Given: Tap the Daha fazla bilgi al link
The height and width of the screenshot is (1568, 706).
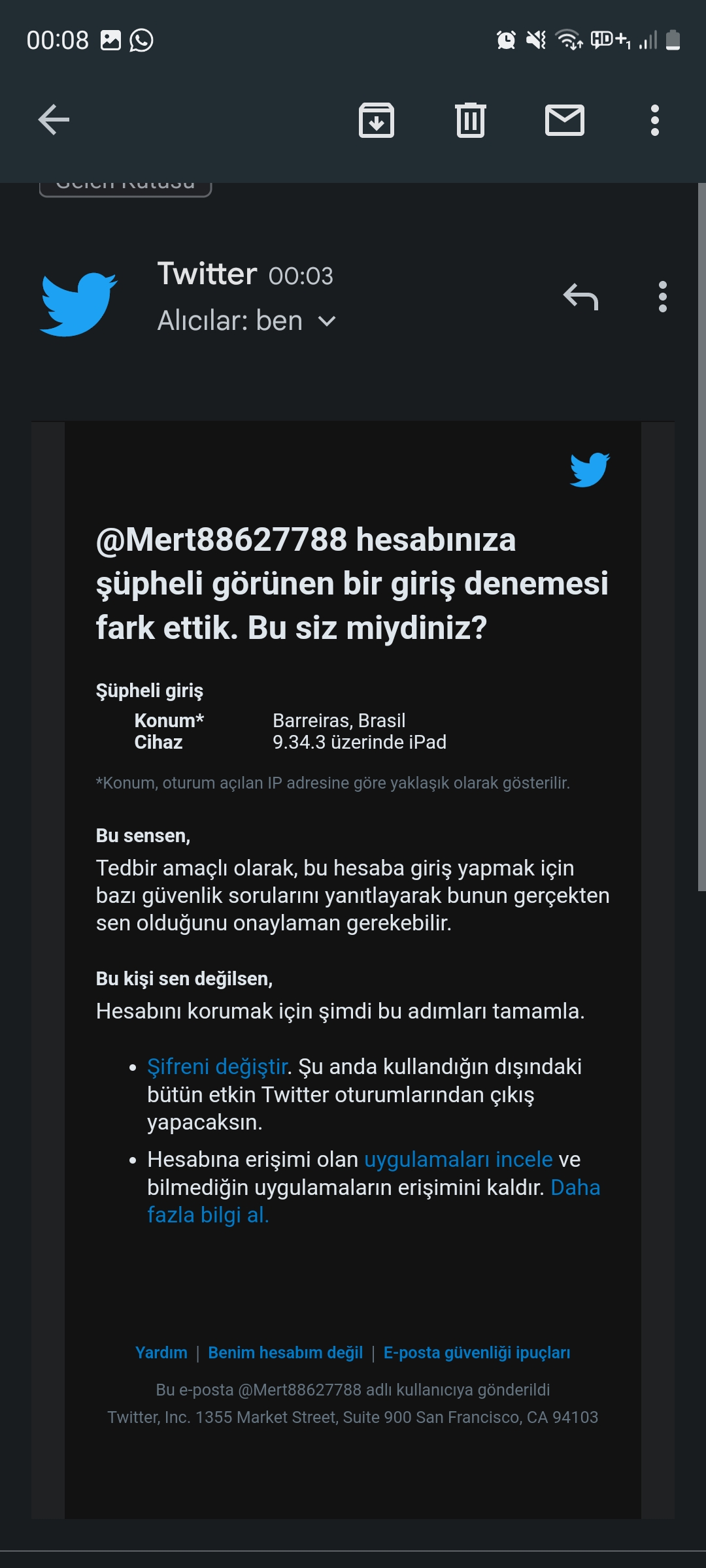Looking at the screenshot, I should coord(208,1215).
